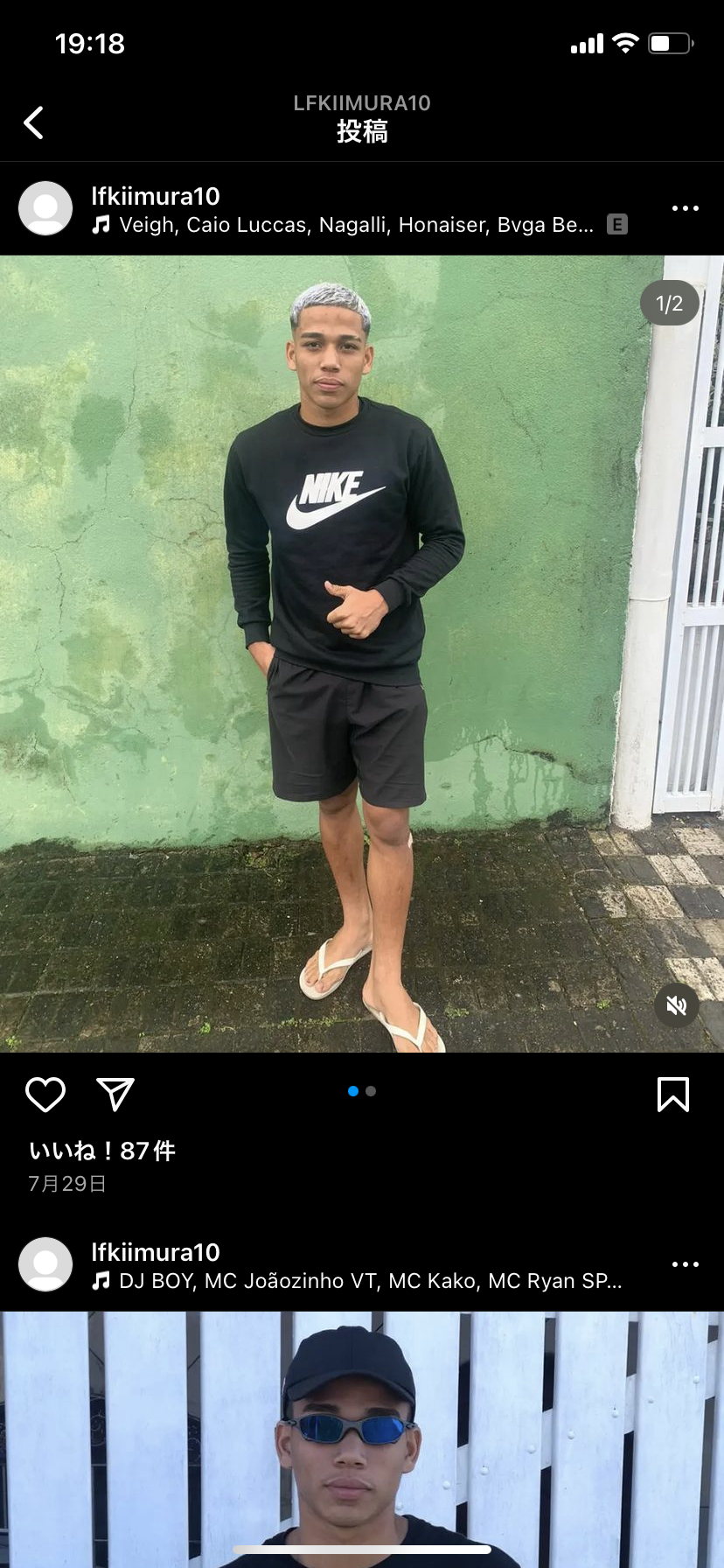The height and width of the screenshot is (1568, 724).
Task: Share the first post via paper plane
Action: (x=115, y=1095)
